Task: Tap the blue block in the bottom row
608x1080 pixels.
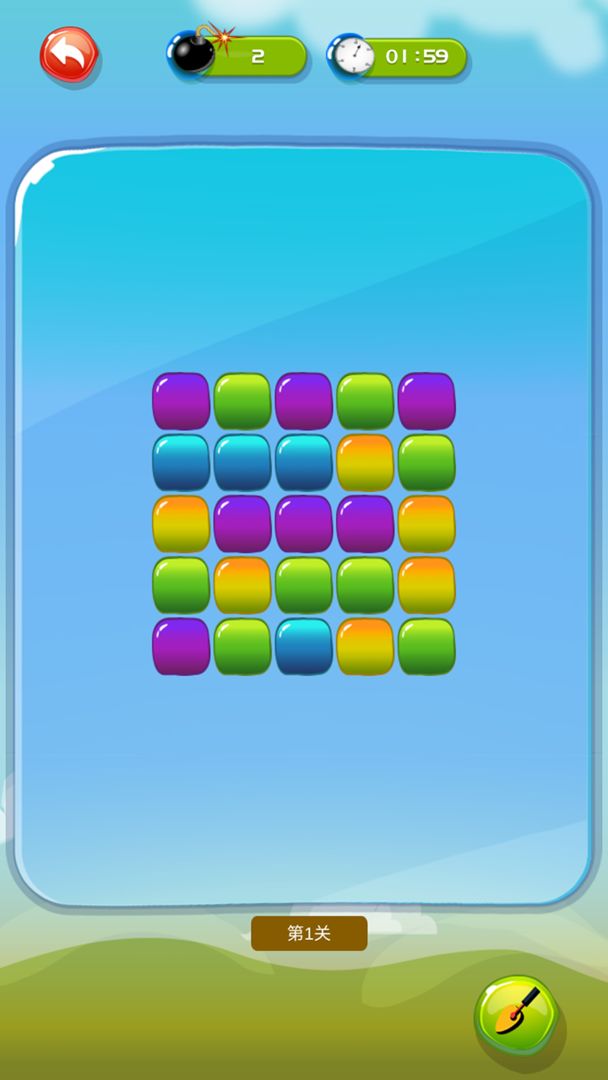Action: [303, 646]
